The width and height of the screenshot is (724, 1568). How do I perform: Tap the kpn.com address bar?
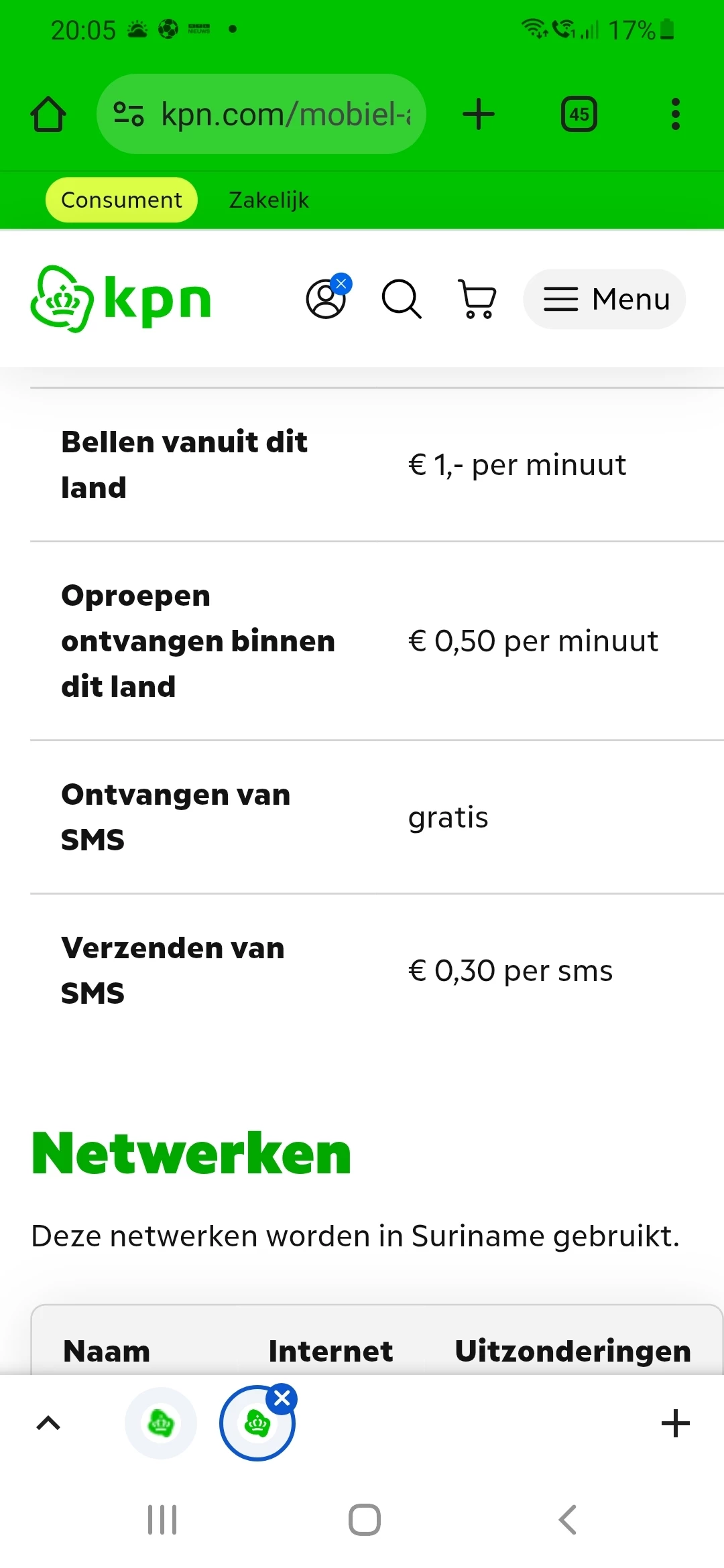click(x=261, y=114)
